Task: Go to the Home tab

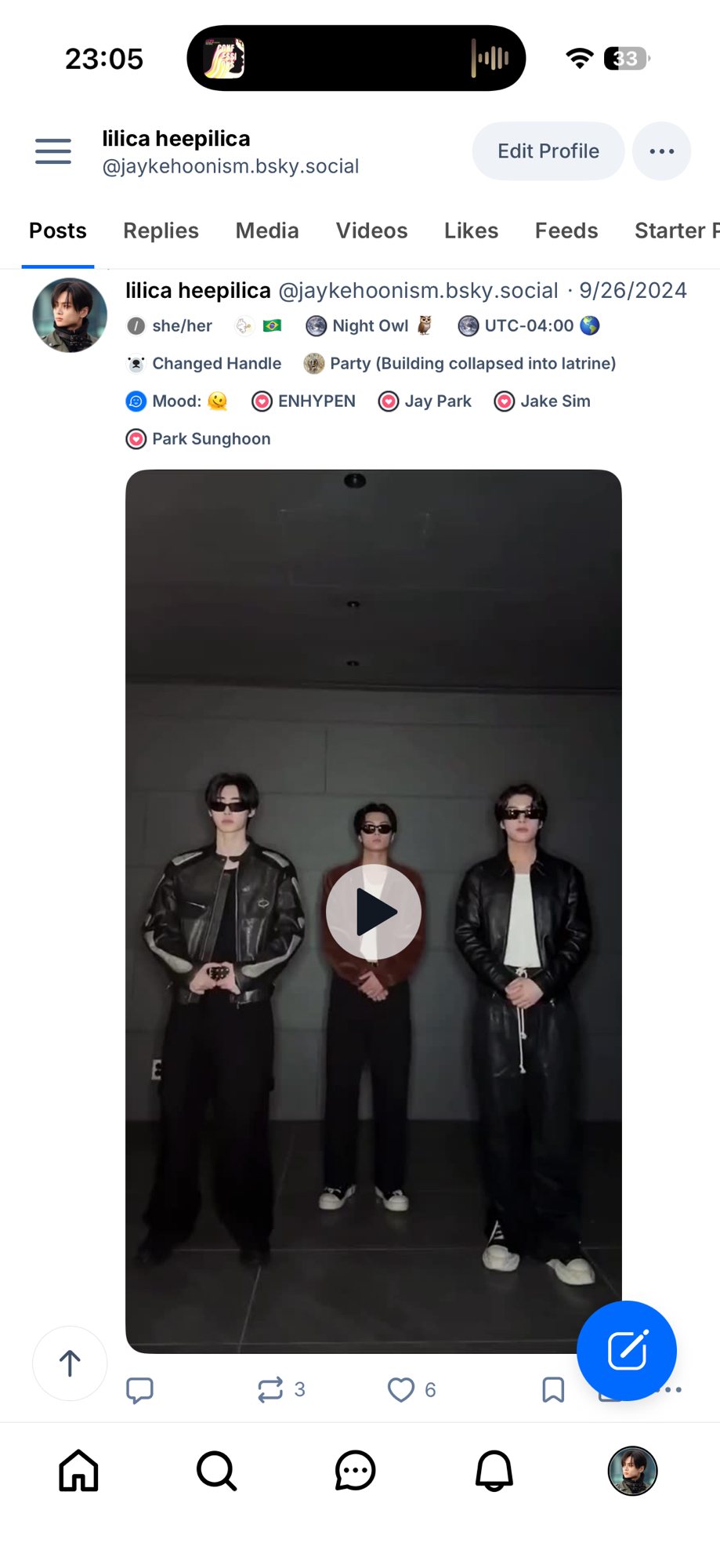Action: [79, 1470]
